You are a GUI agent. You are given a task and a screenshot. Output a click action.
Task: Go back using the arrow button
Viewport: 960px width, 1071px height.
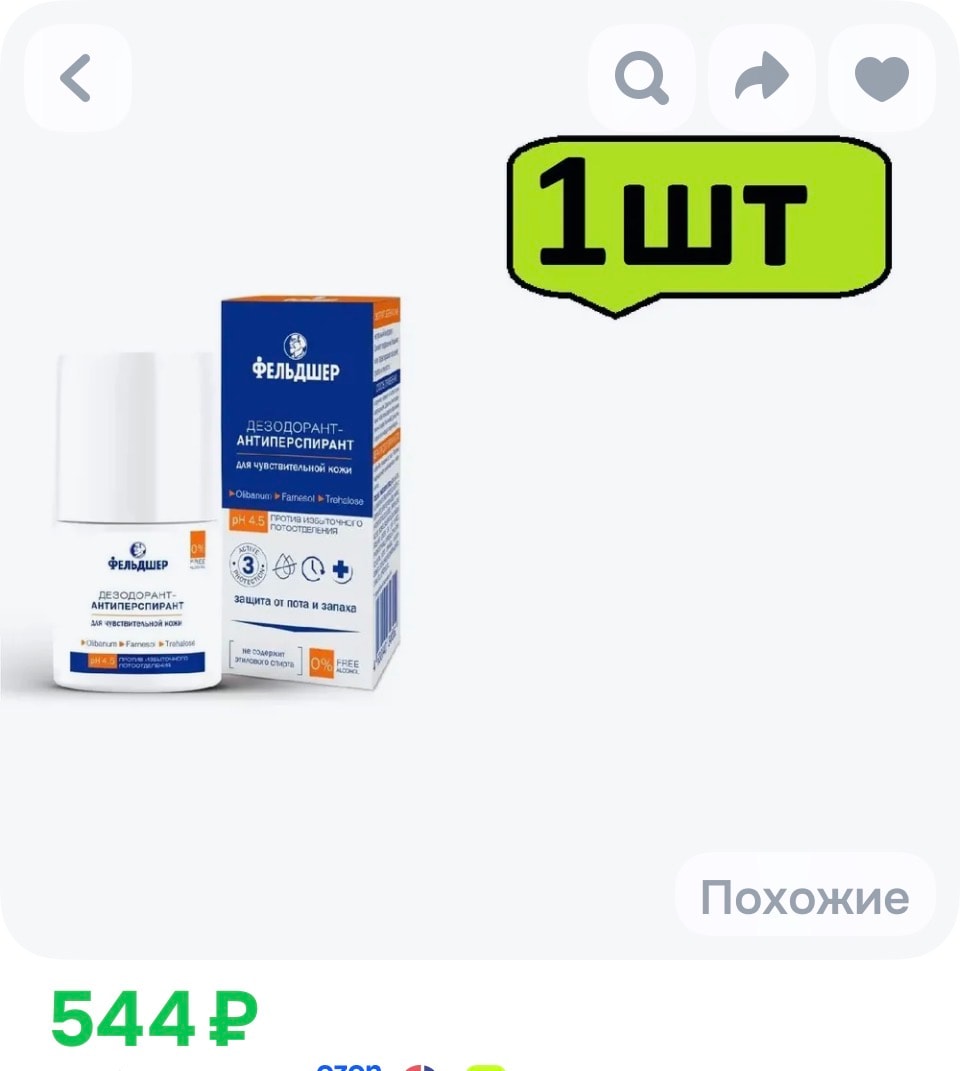(x=77, y=78)
